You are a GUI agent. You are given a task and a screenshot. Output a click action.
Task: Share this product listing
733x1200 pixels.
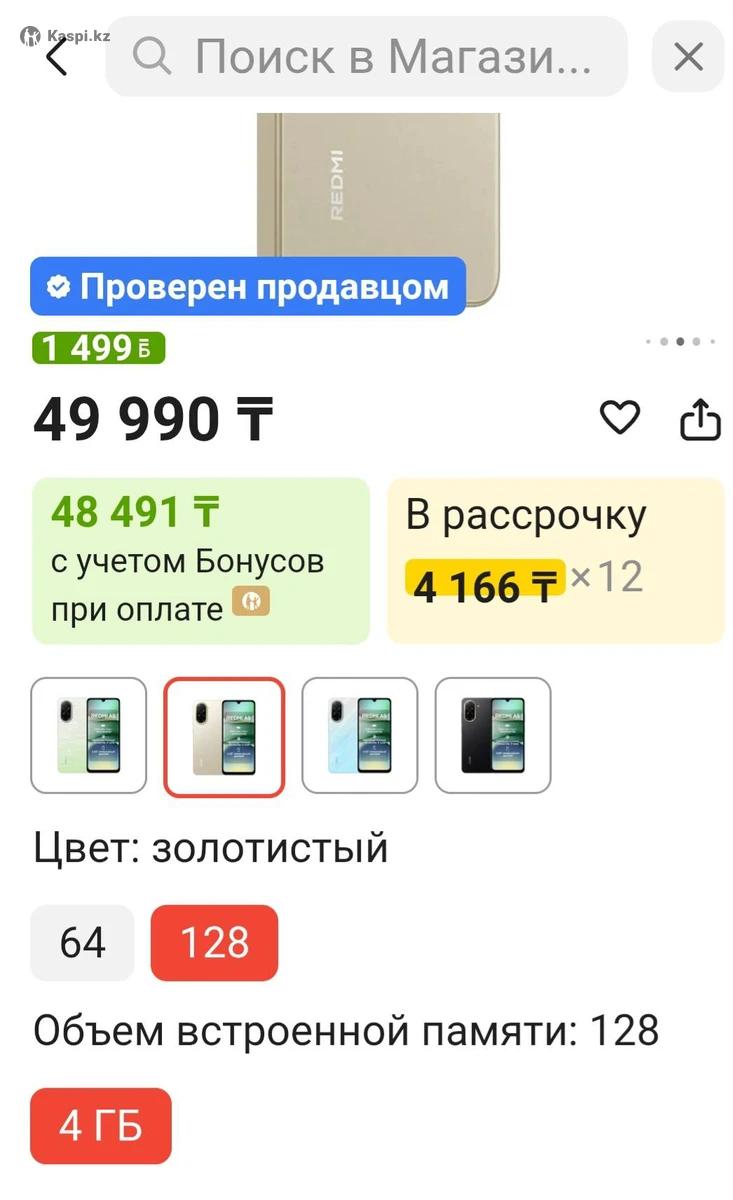tap(700, 419)
